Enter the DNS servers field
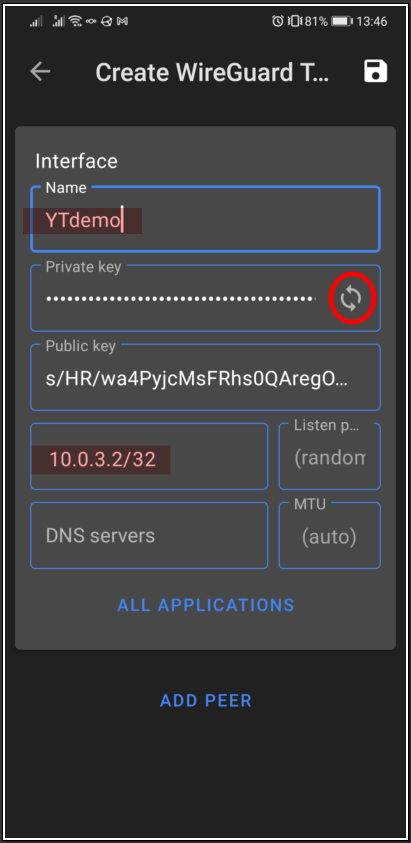This screenshot has height=843, width=411. [149, 535]
